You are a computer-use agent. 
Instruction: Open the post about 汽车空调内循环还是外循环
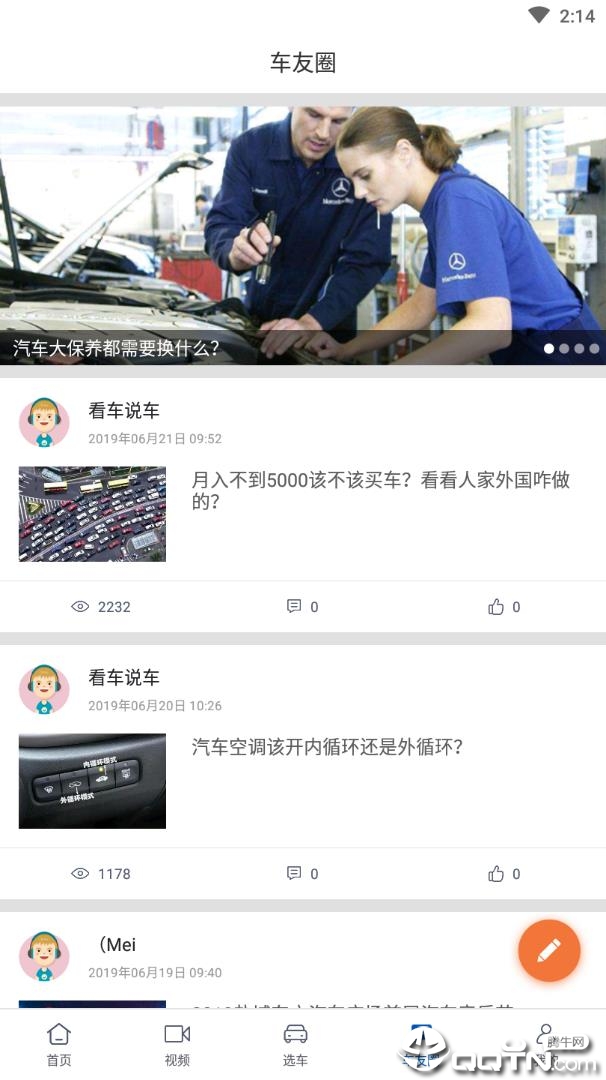(x=327, y=747)
